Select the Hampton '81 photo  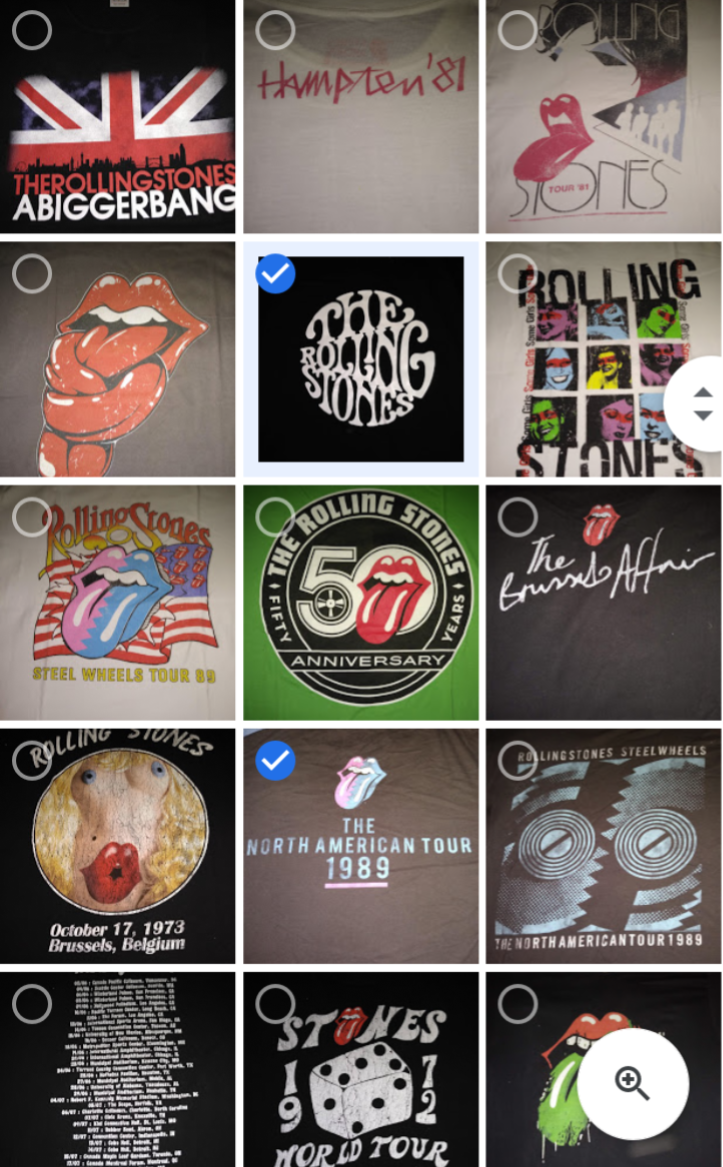point(274,30)
